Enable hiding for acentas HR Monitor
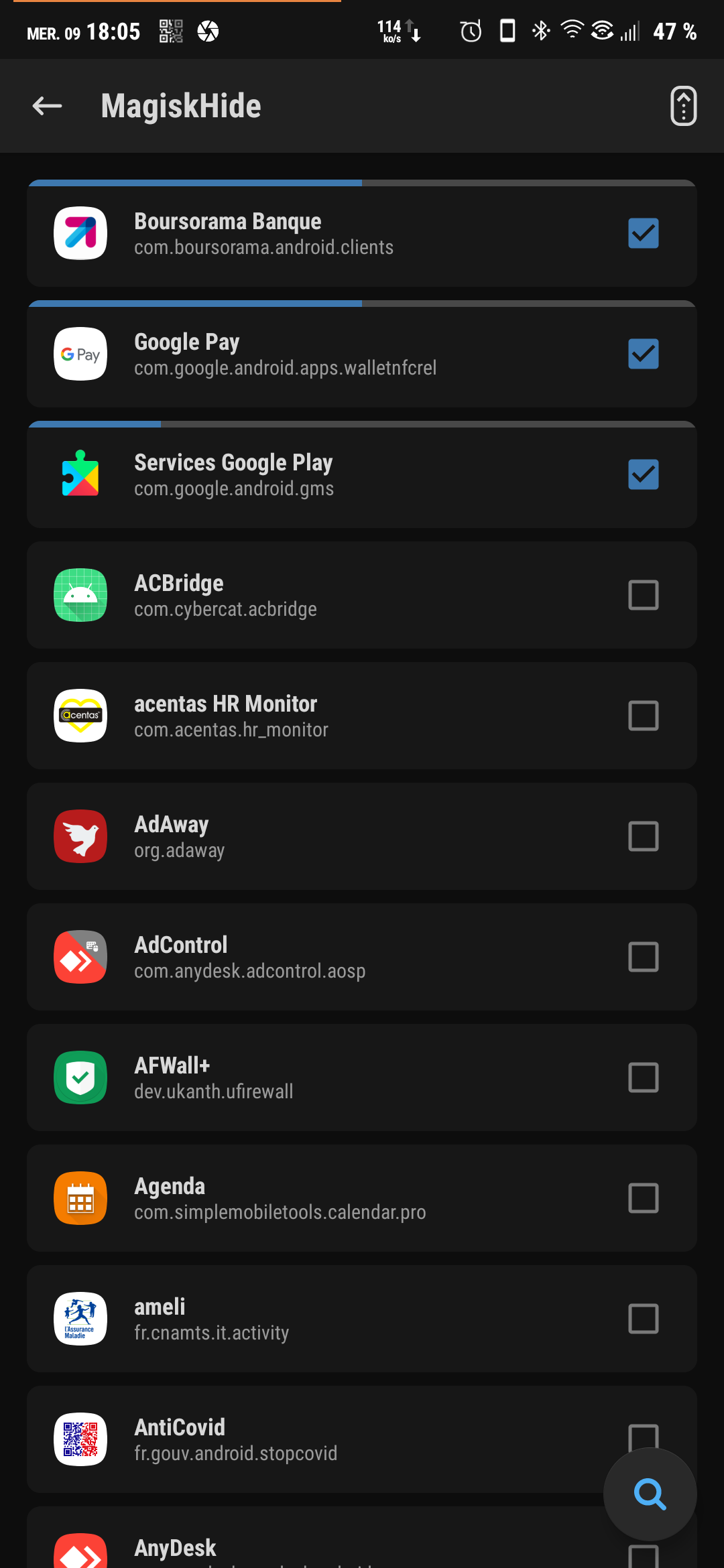Image resolution: width=724 pixels, height=1568 pixels. (643, 716)
